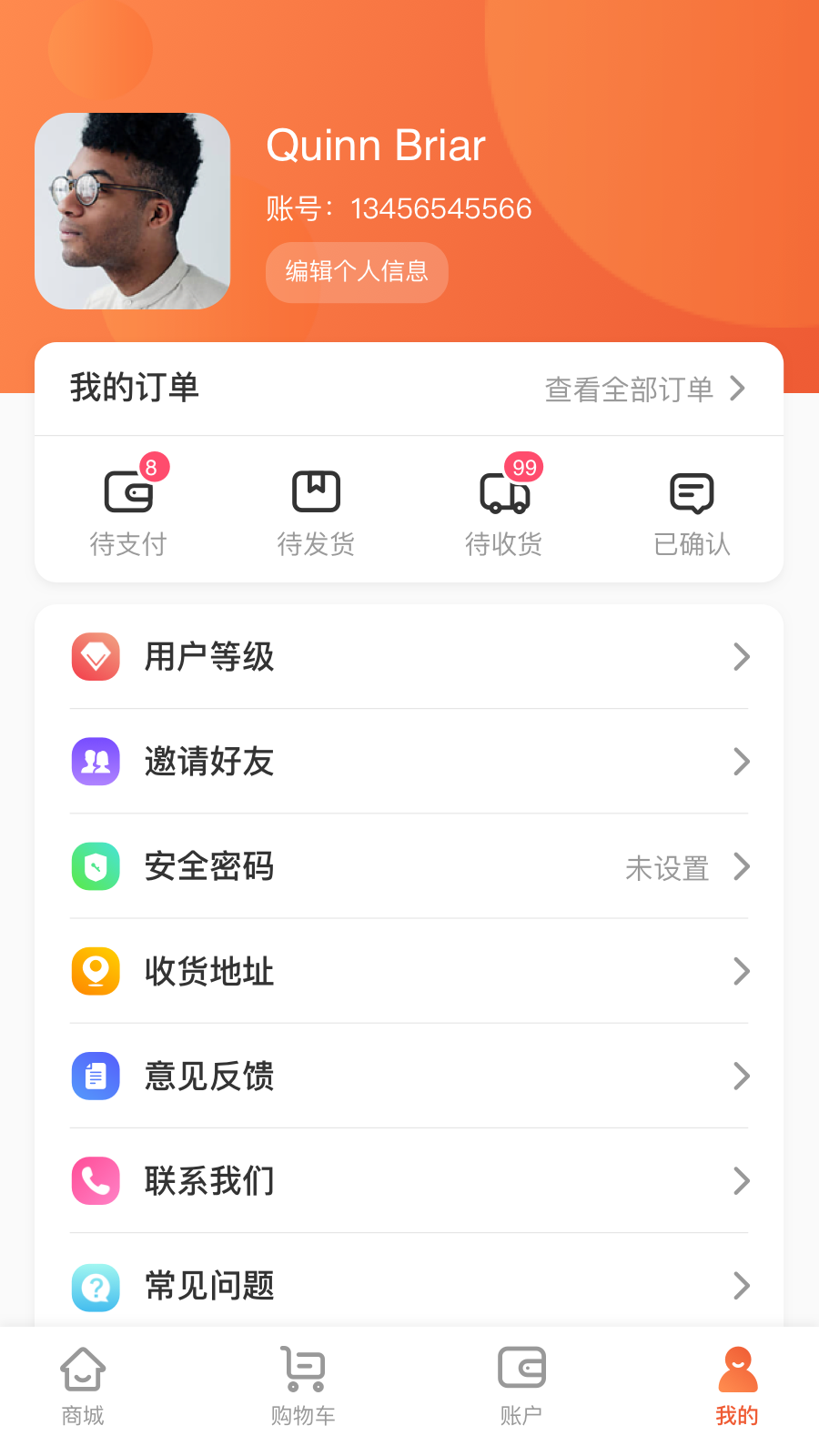Open 安全密码 settings using its chevron arrow
This screenshot has width=819, height=1456.
pyautogui.click(x=742, y=866)
